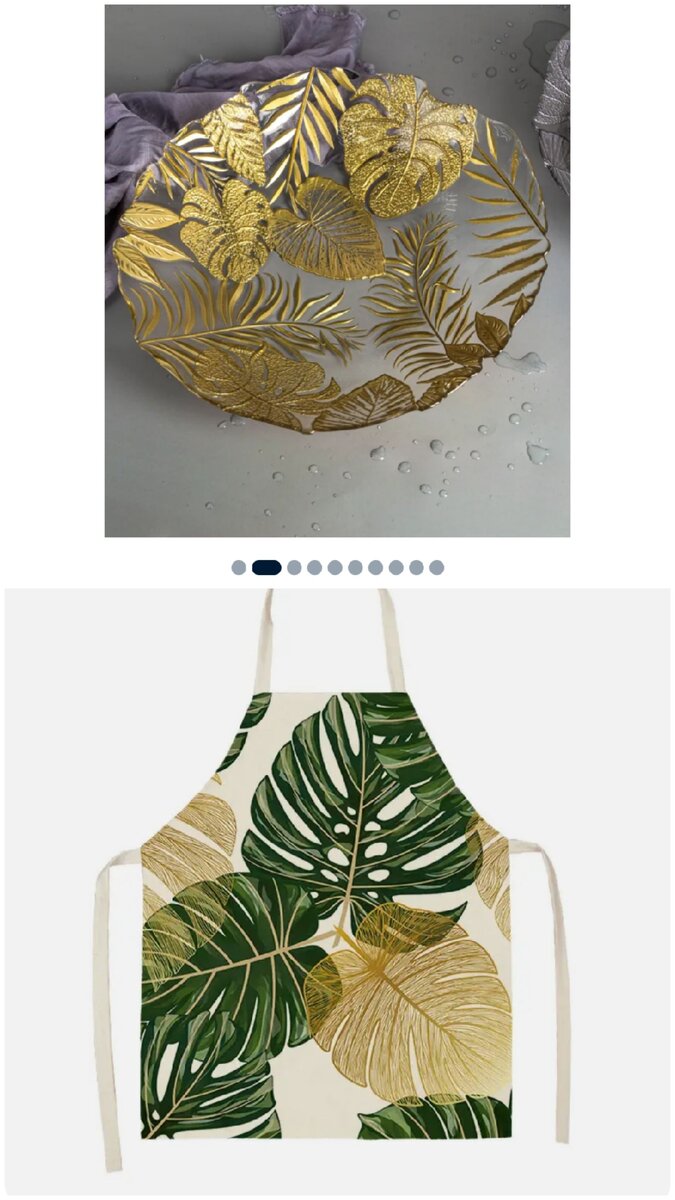Image resolution: width=675 pixels, height=1200 pixels.
Task: Jump to the last carousel page dot
Action: pyautogui.click(x=436, y=567)
